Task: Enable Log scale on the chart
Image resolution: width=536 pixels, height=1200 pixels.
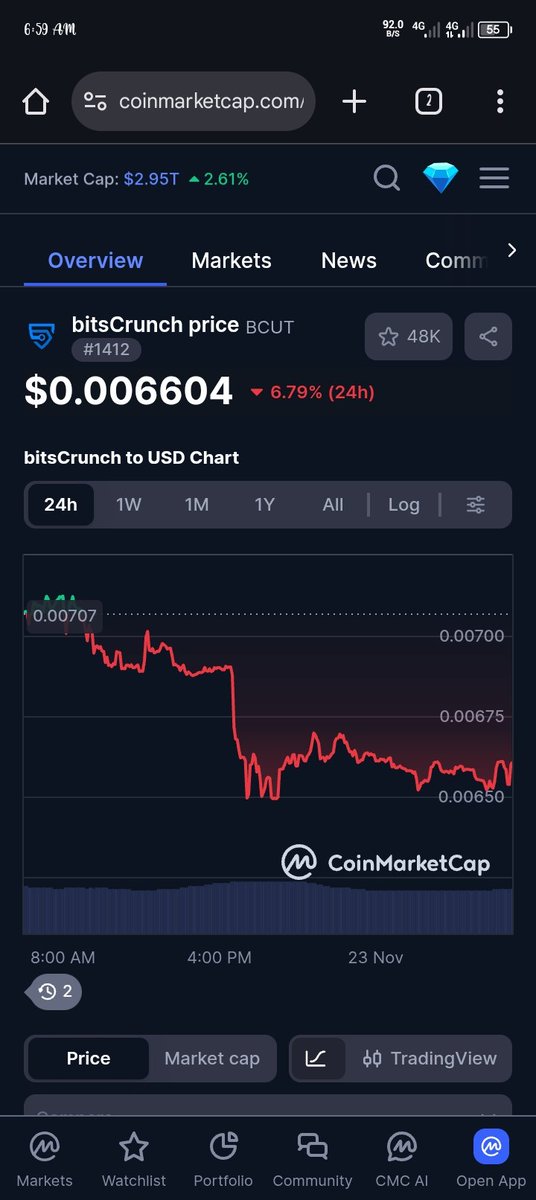Action: (404, 505)
